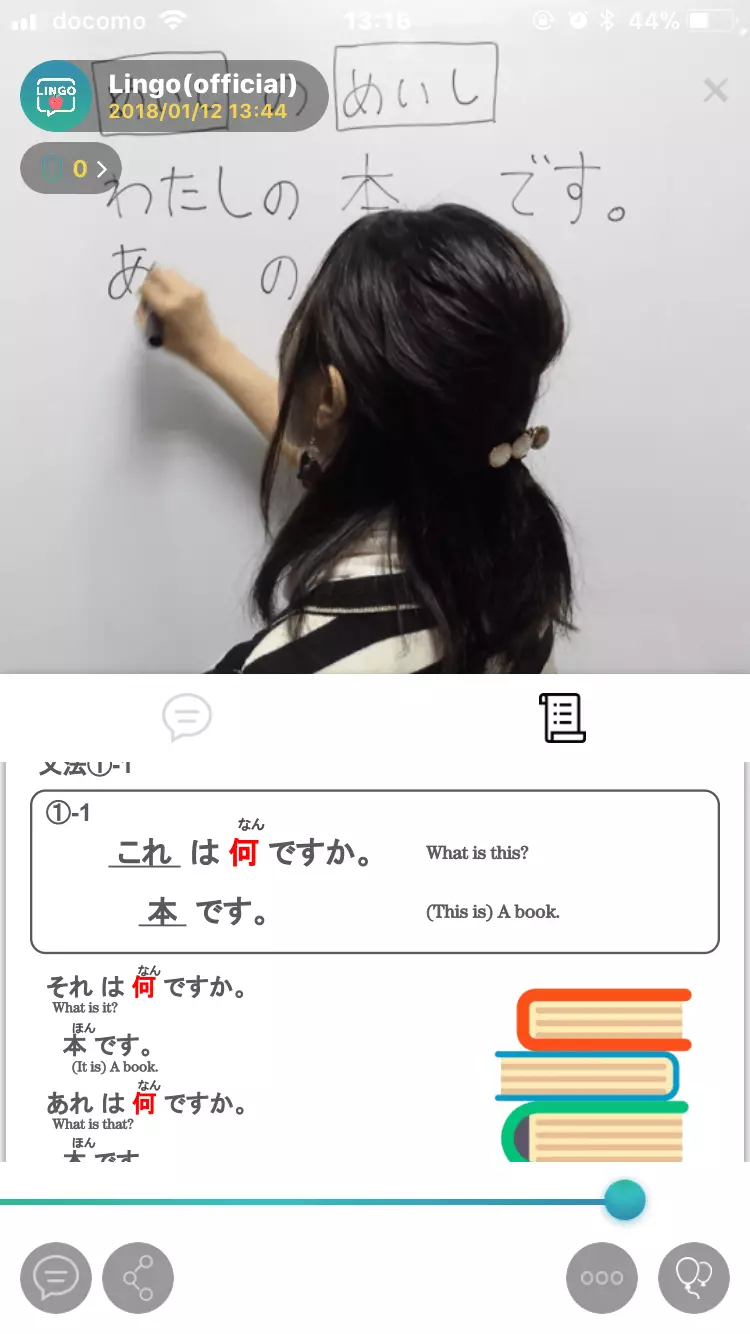Open the Lingo(official) profile
Viewport: 750px width, 1334px height.
(58, 96)
